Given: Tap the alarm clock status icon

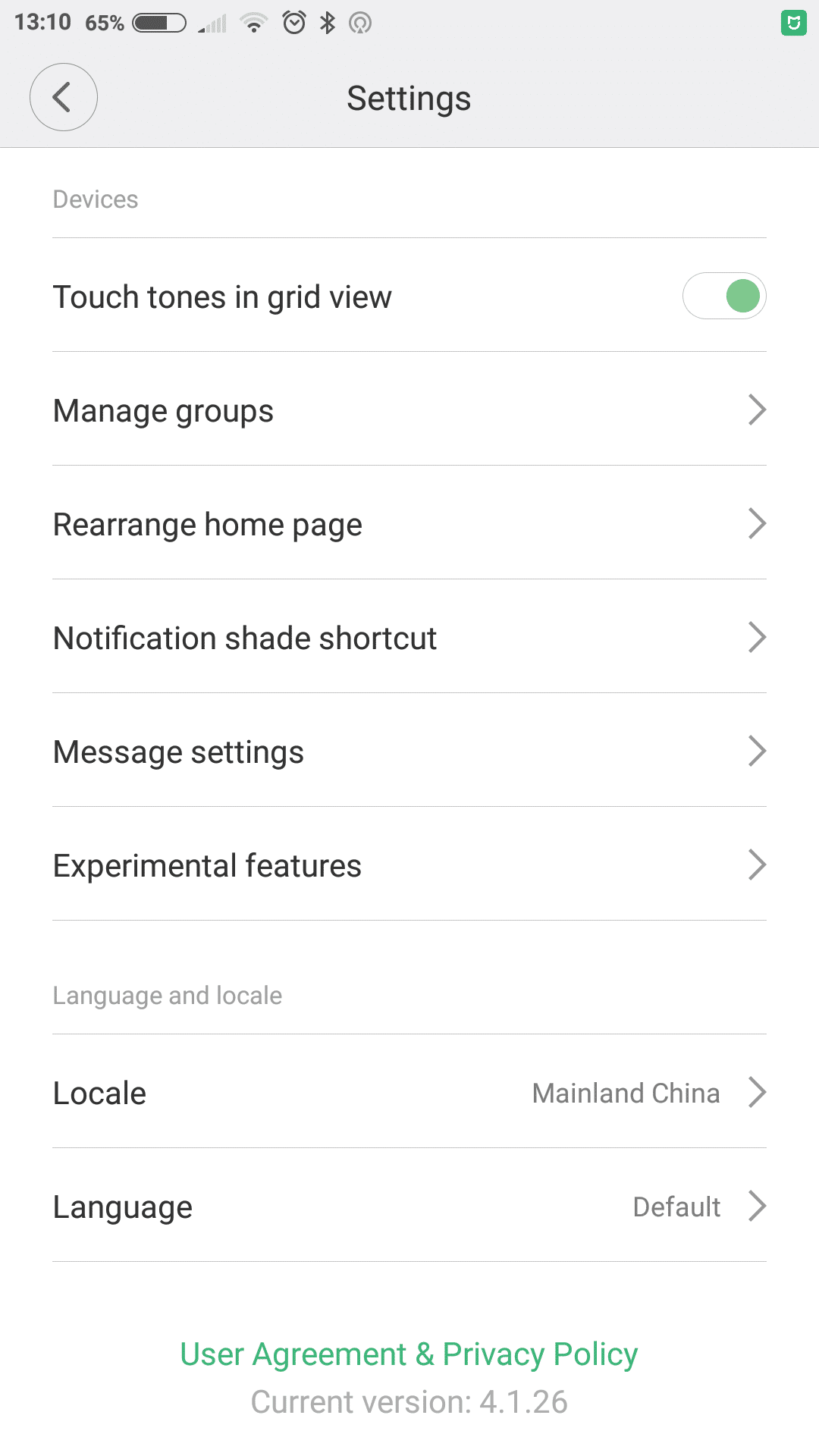Looking at the screenshot, I should [294, 23].
